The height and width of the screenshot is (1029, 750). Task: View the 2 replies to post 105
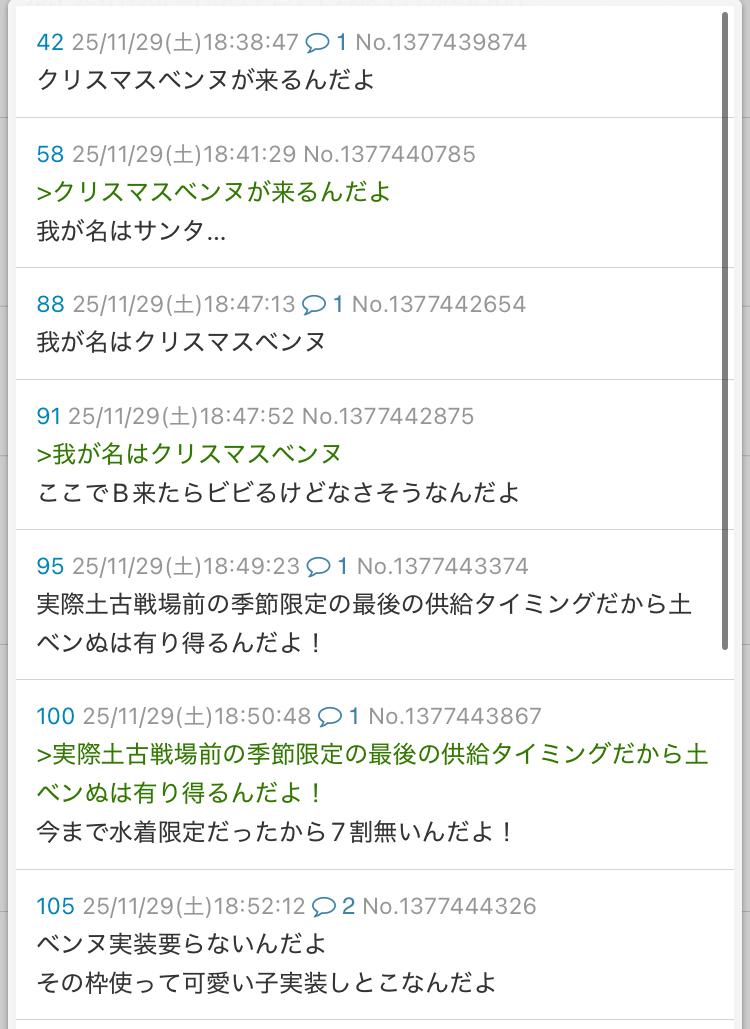coord(333,906)
